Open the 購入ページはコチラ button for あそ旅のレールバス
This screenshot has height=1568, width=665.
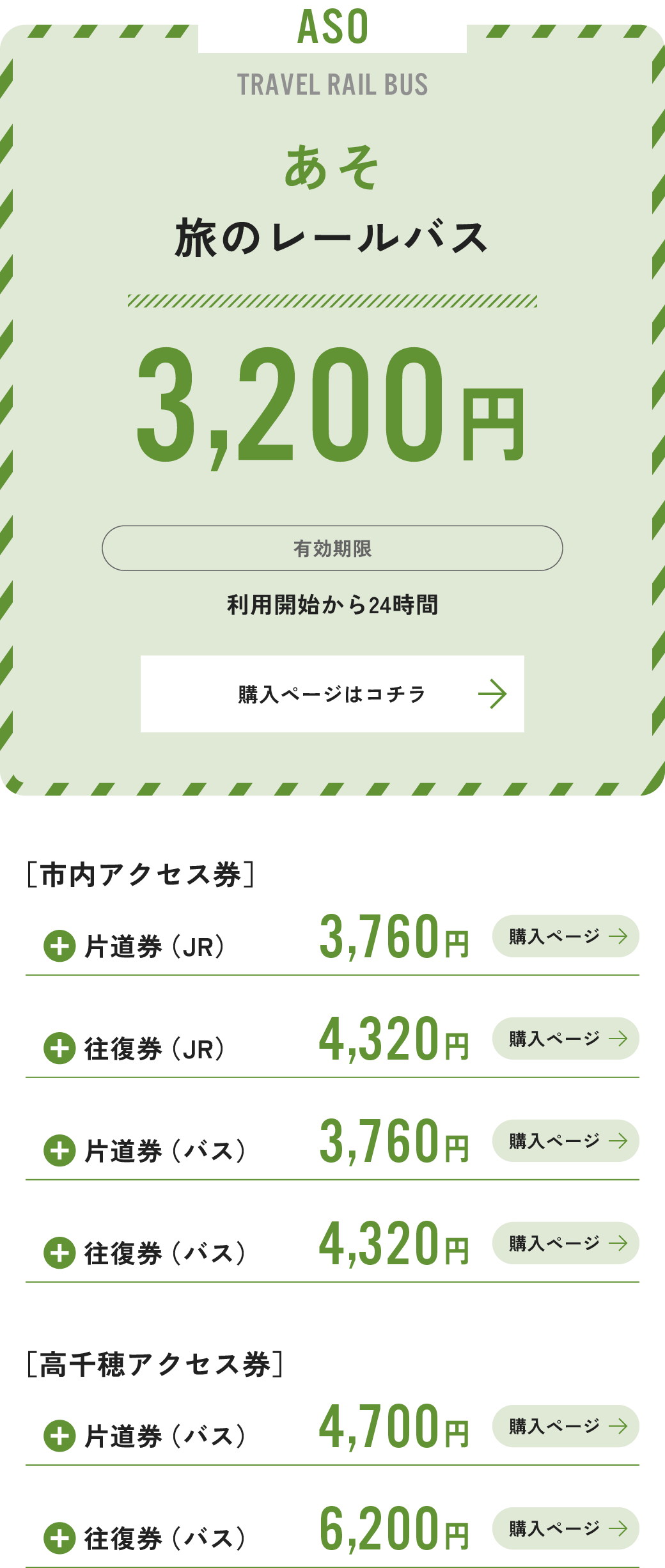tap(332, 694)
